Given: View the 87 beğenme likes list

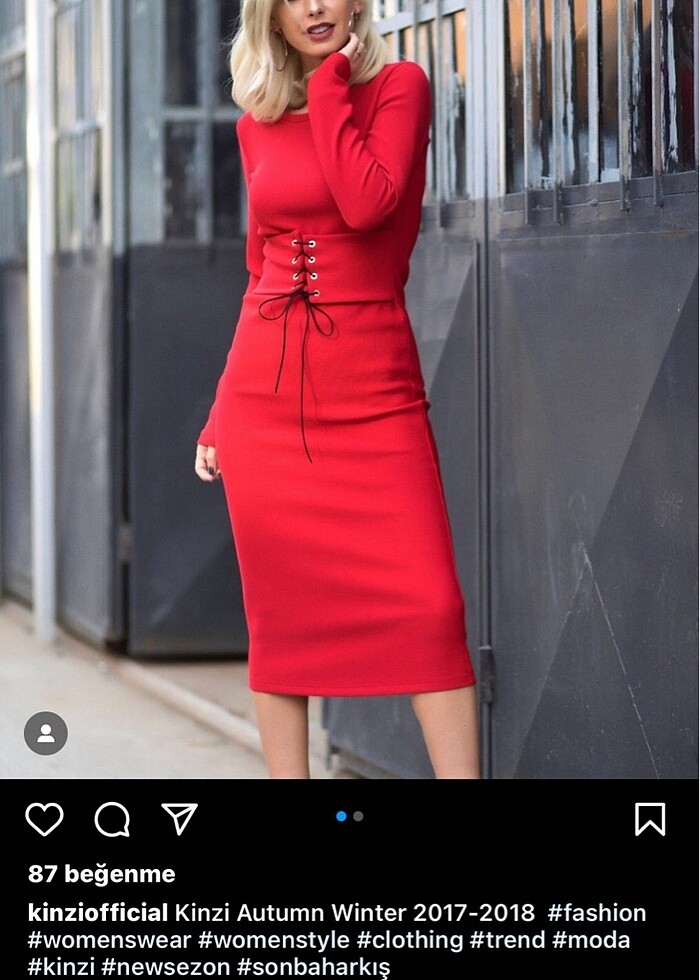Looking at the screenshot, I should coord(102,874).
